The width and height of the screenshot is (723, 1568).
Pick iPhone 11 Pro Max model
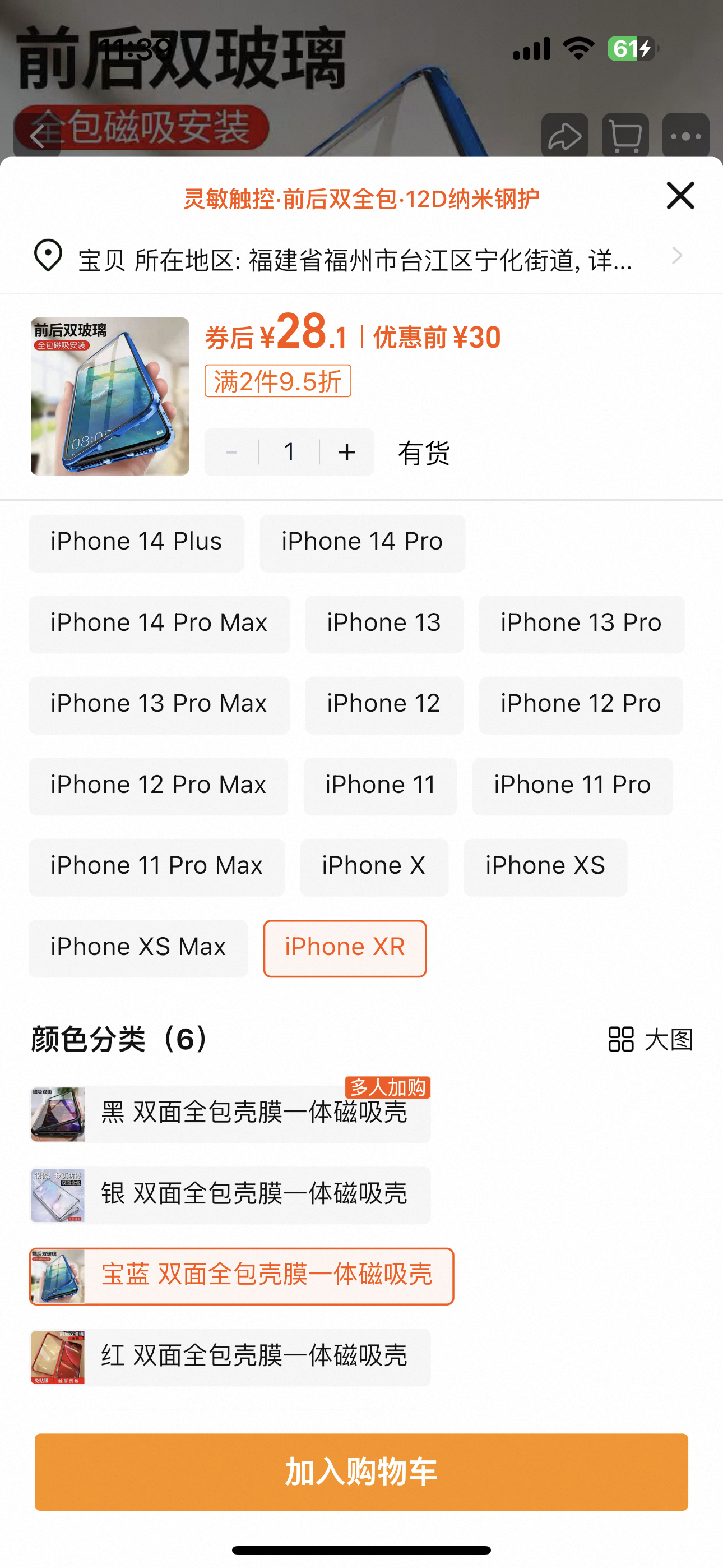click(x=156, y=867)
